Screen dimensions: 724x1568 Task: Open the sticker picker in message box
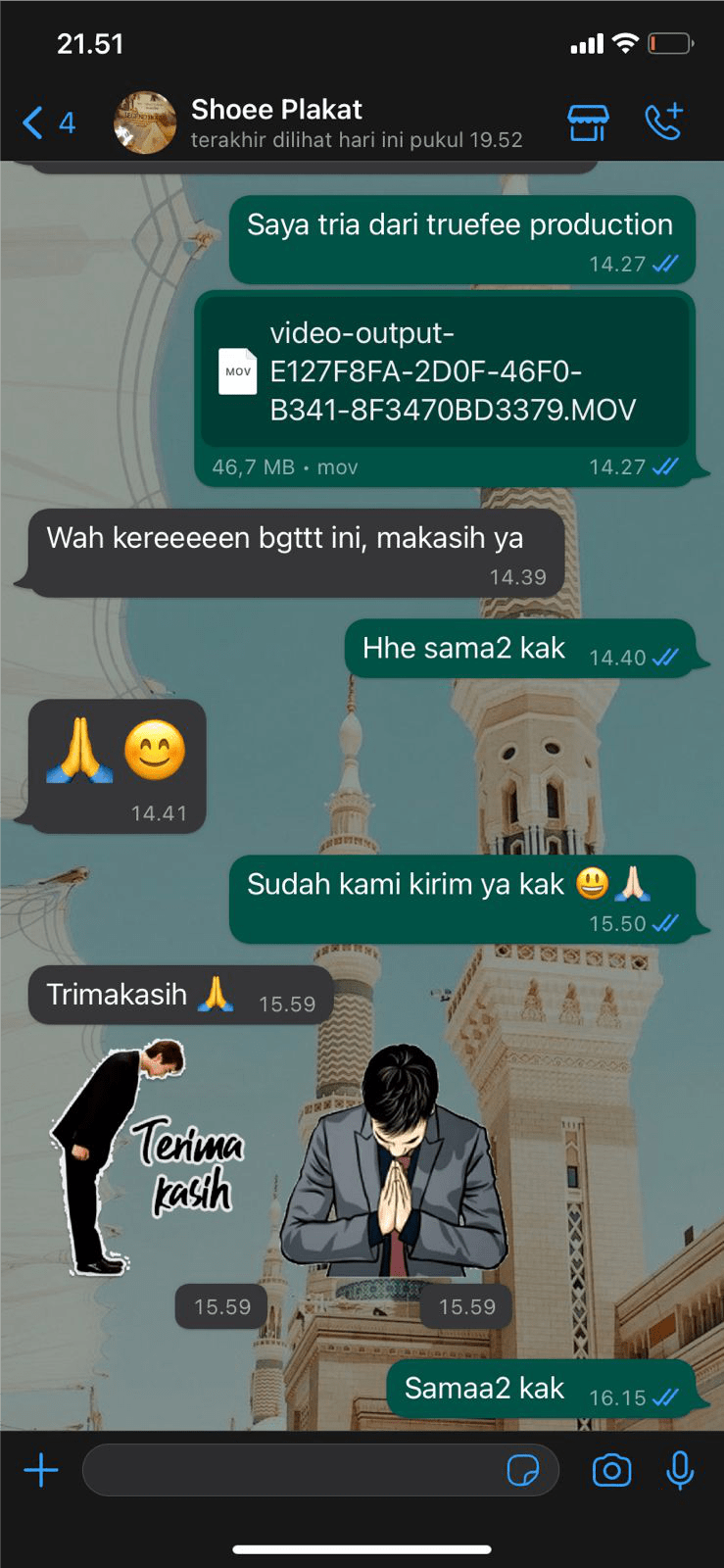[x=523, y=1470]
